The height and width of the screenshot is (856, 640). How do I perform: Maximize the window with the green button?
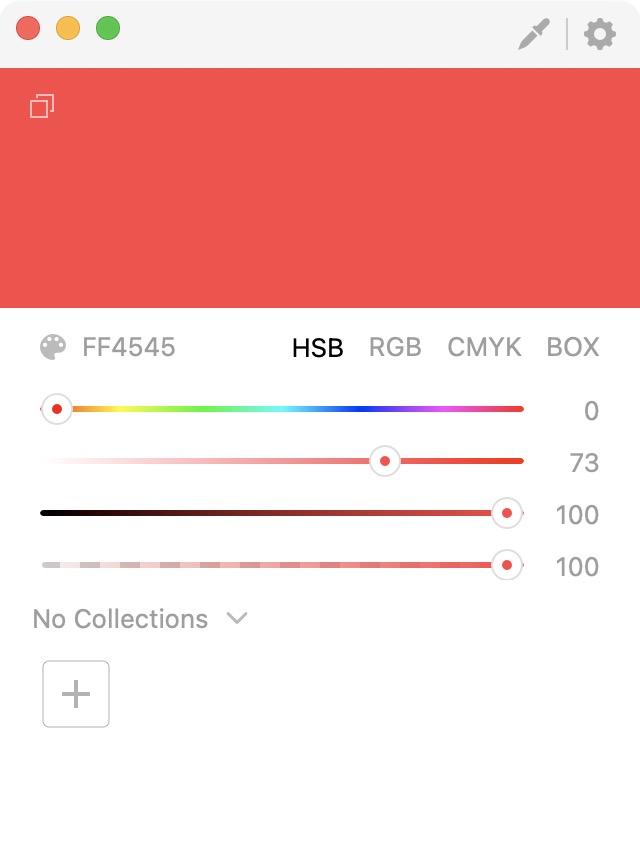108,29
